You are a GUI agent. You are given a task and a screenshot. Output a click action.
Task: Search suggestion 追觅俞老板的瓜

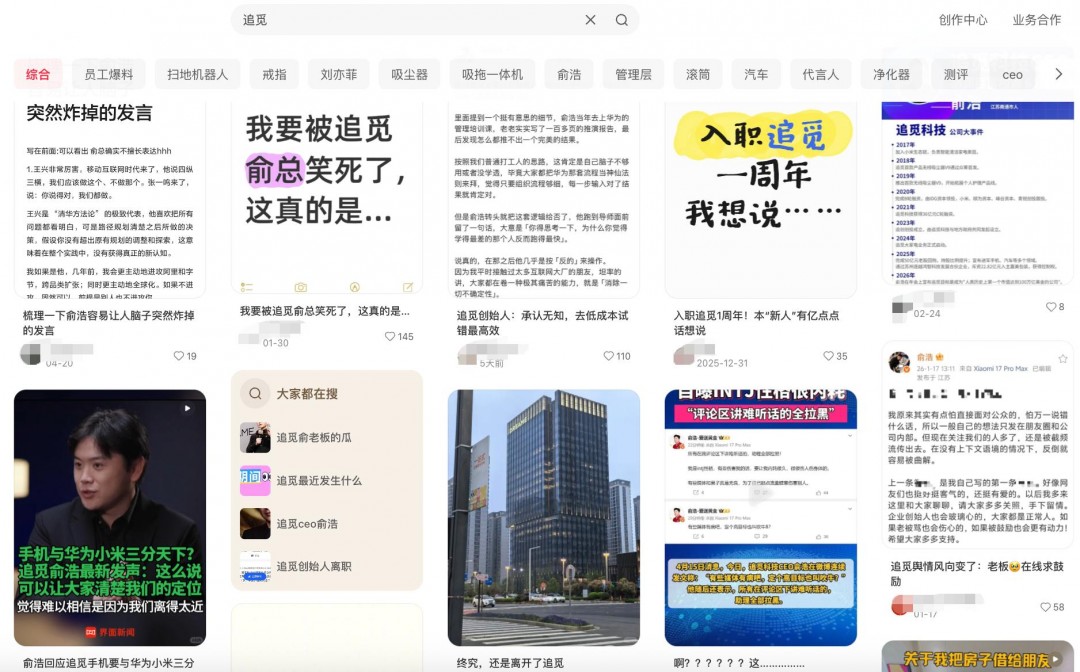(x=313, y=438)
